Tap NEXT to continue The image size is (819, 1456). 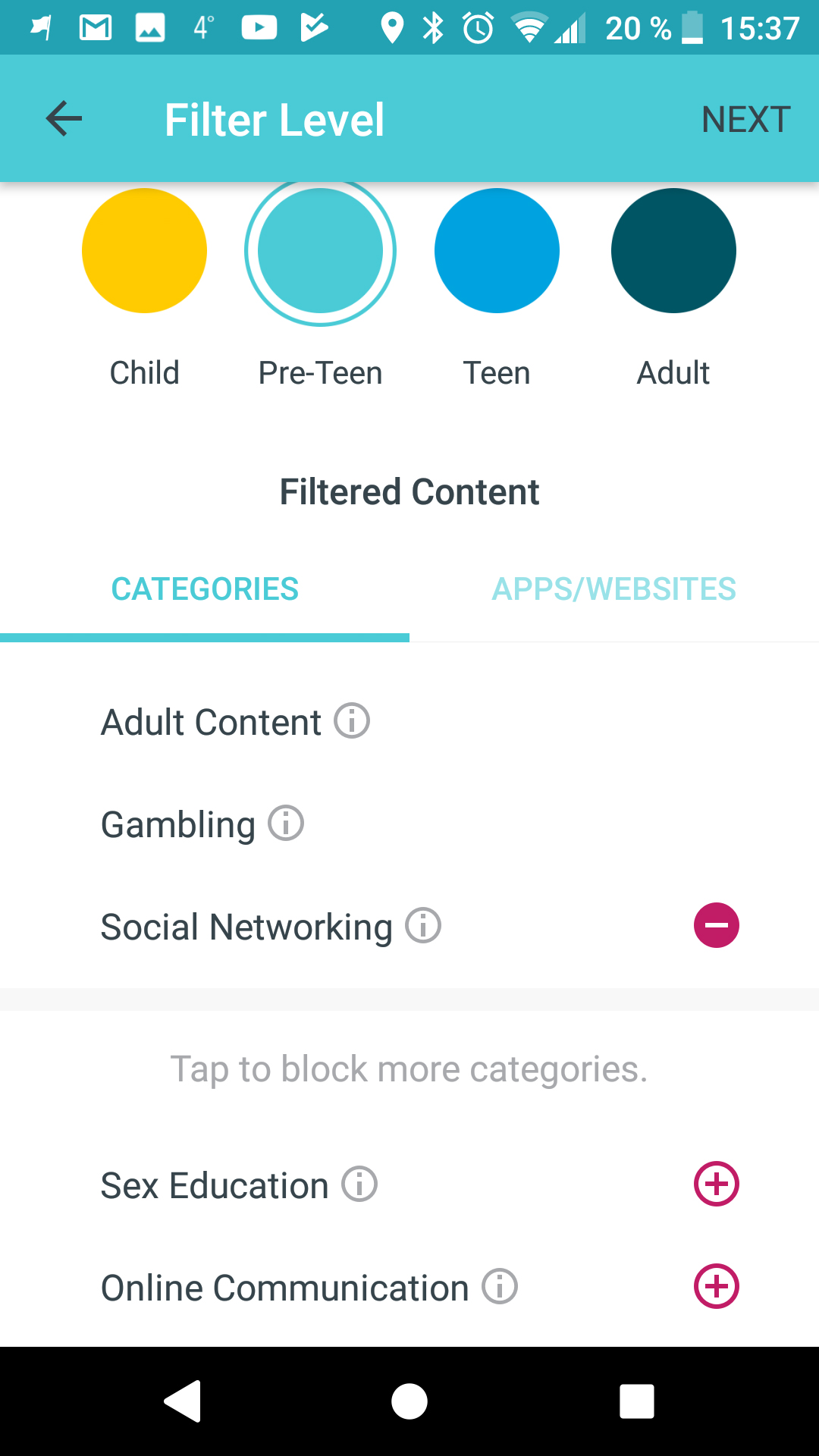tap(746, 119)
